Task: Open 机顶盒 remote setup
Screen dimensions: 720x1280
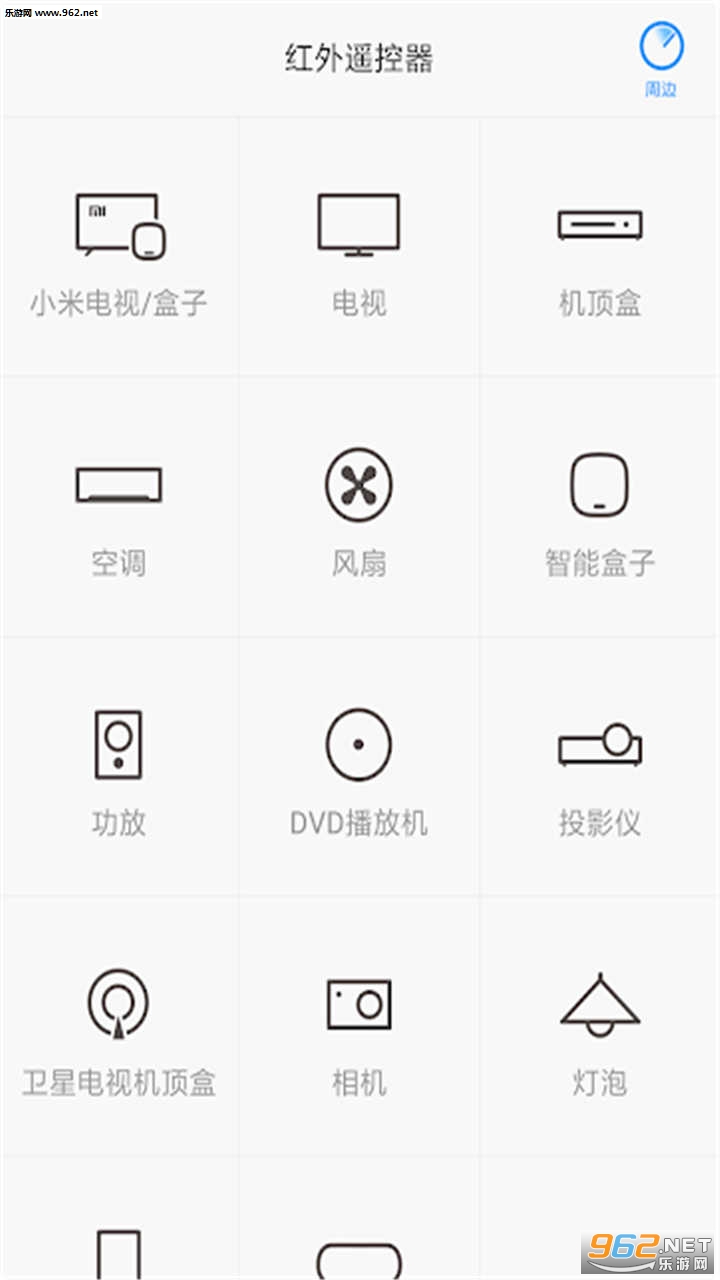Action: 599,248
